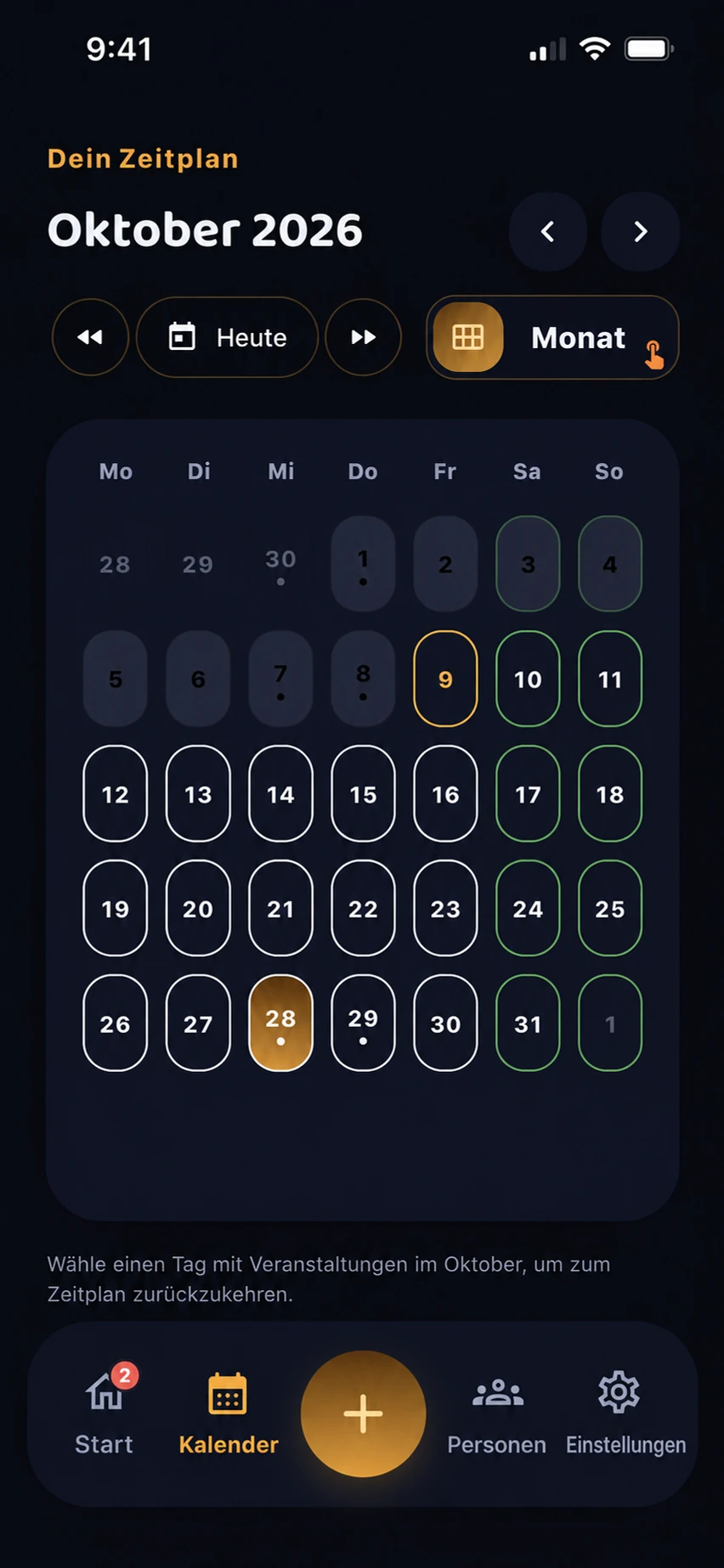
Task: Select the highlighted day 28
Action: (x=280, y=1023)
